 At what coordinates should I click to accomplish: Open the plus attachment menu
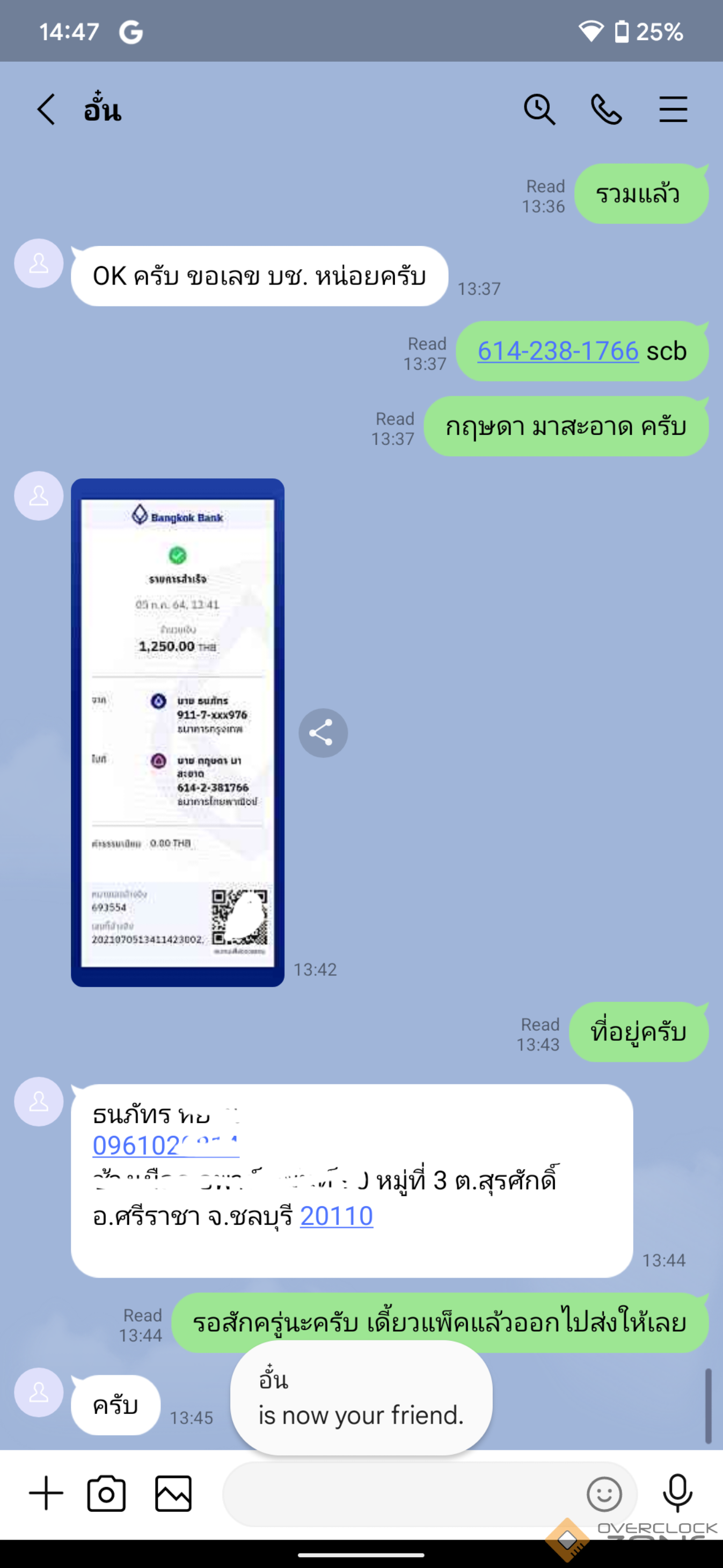click(x=46, y=1493)
